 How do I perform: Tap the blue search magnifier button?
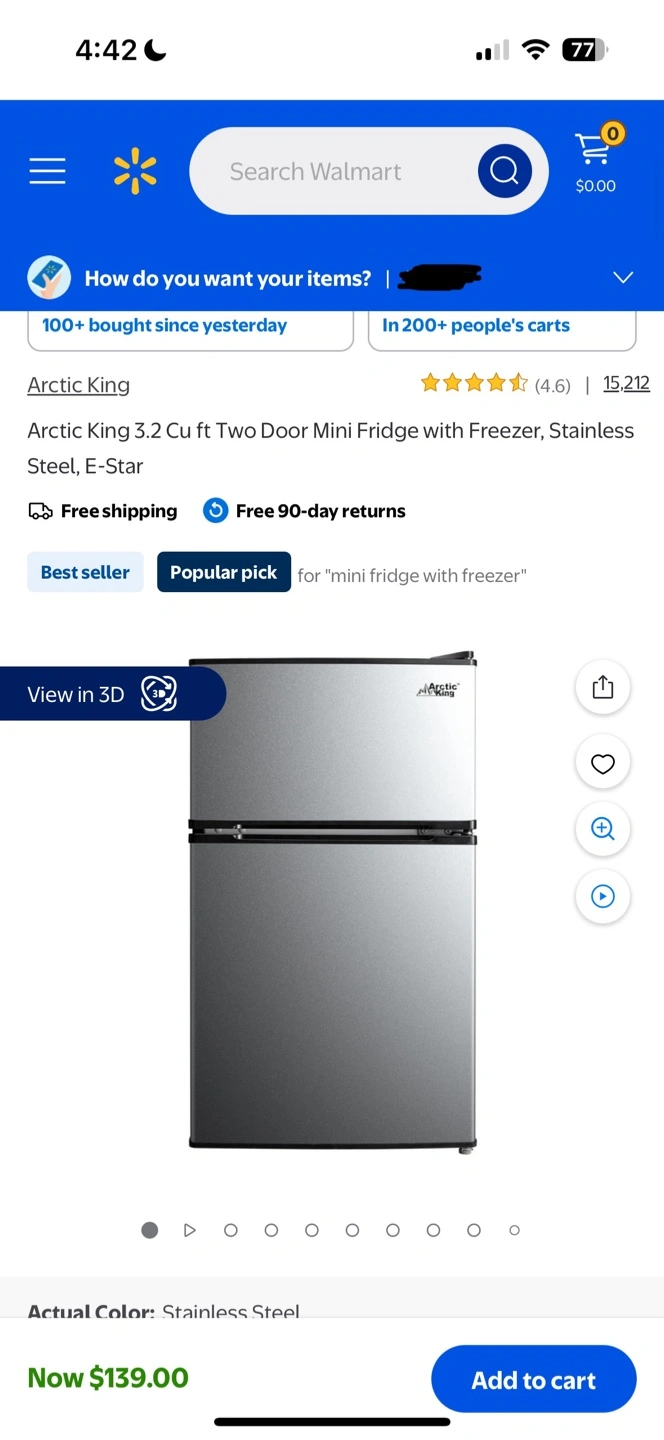click(504, 171)
